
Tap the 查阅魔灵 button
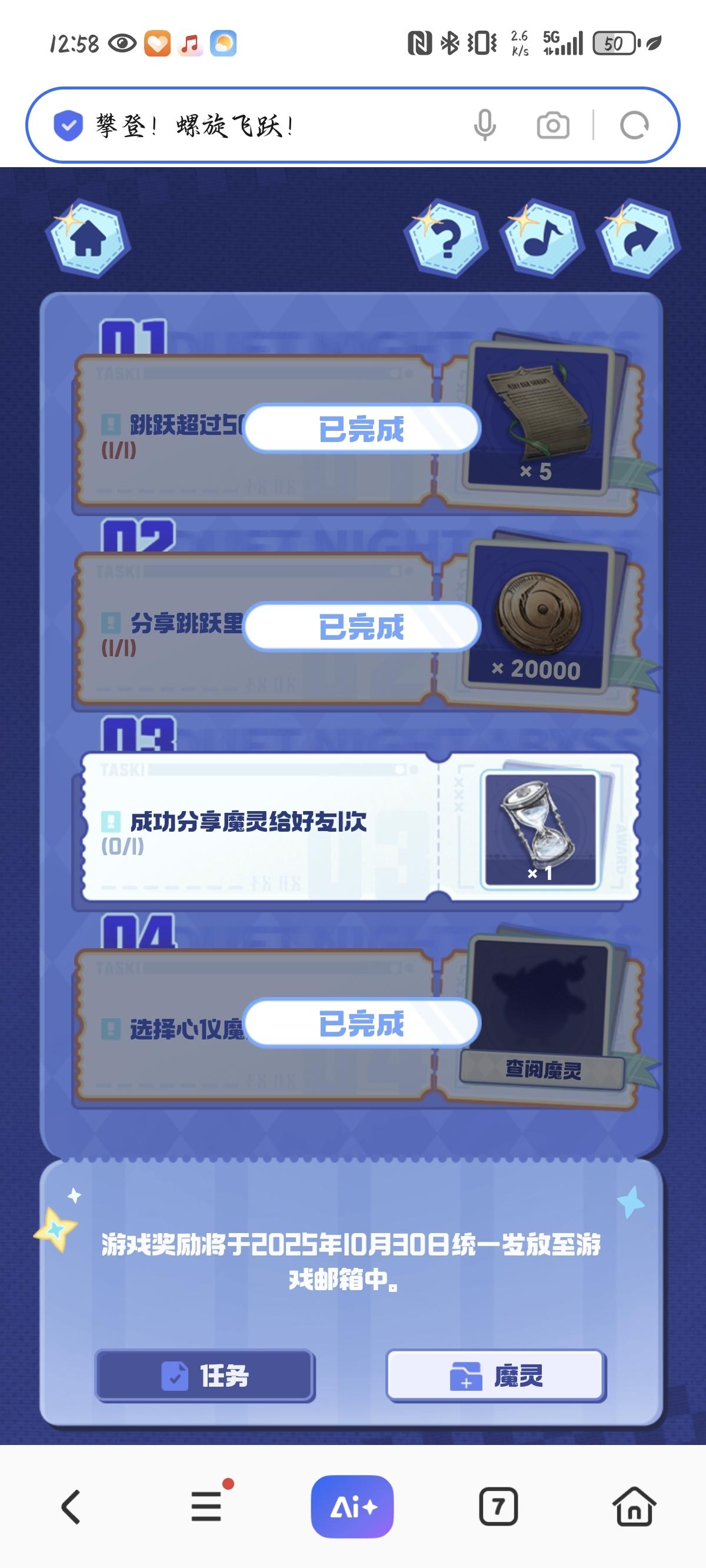[x=542, y=1070]
